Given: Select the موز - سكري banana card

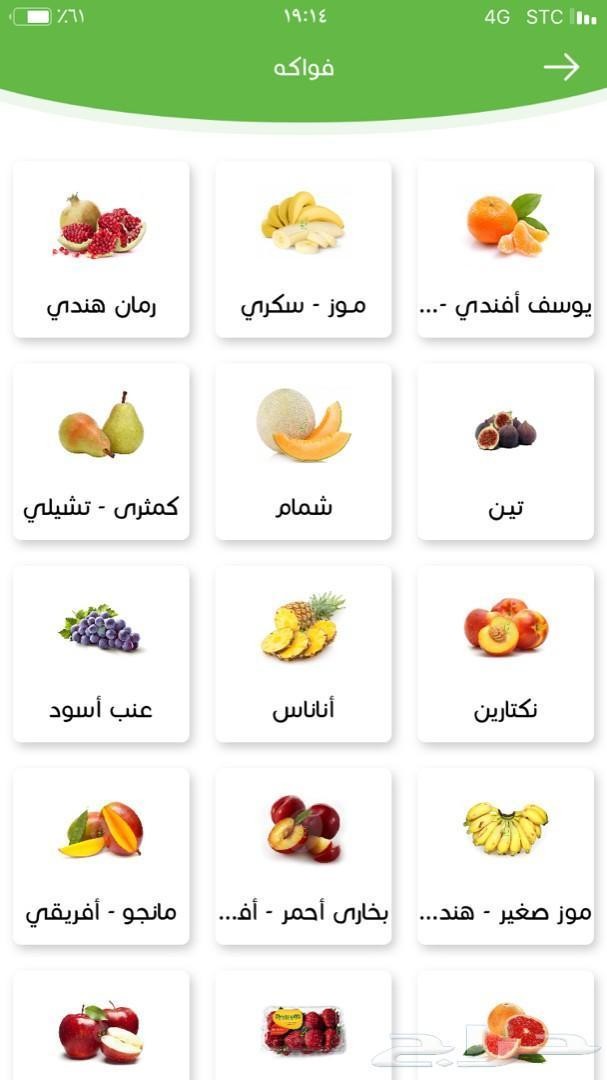Looking at the screenshot, I should (303, 249).
